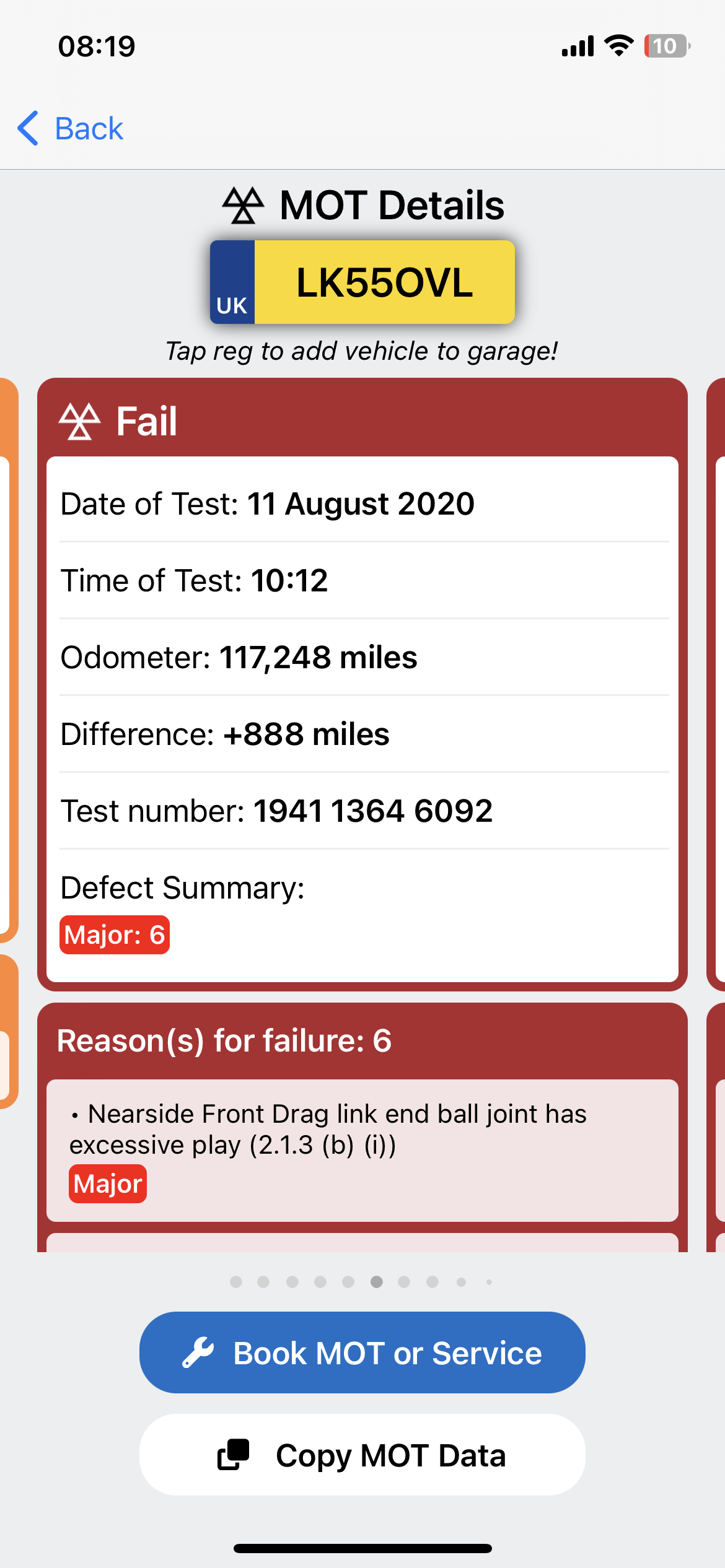The height and width of the screenshot is (1568, 725).
Task: Tap the page indicator dots
Action: 362,1282
